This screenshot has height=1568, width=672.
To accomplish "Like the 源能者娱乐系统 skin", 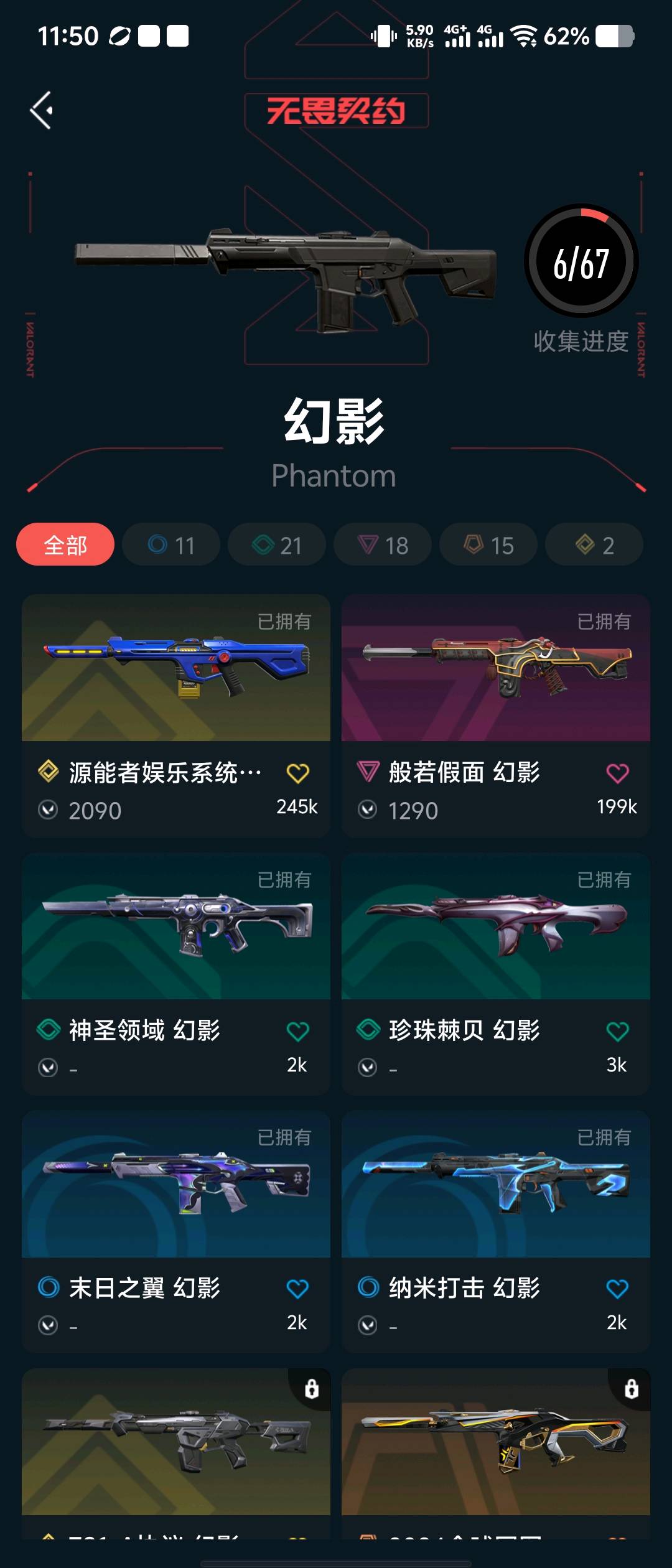I will [x=297, y=773].
